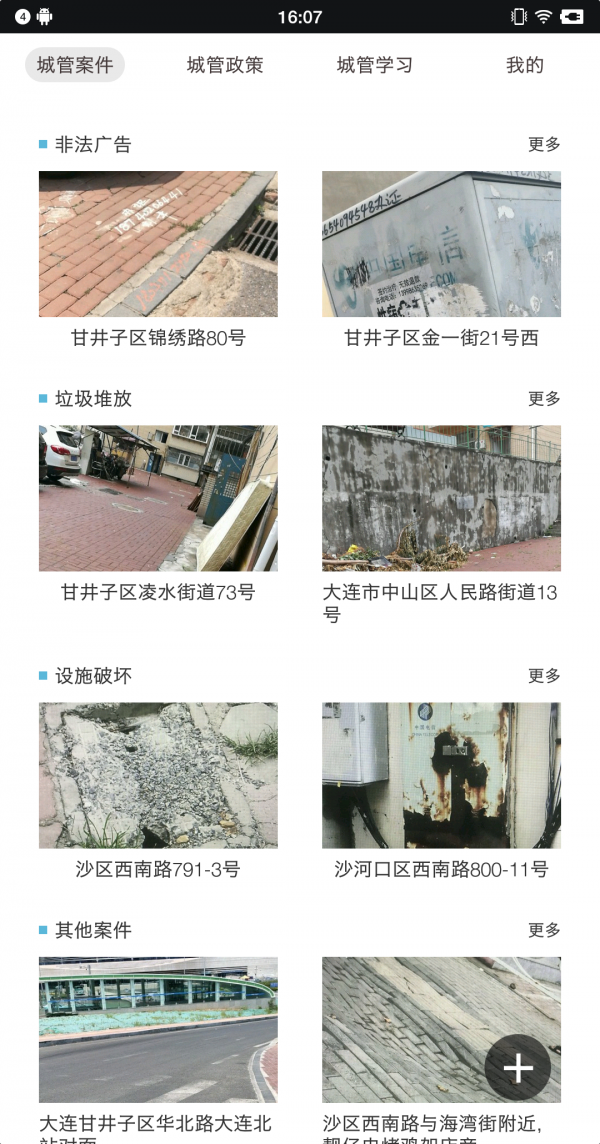The height and width of the screenshot is (1144, 600).
Task: Tap 更多 next to 非法广告
Action: (x=544, y=144)
